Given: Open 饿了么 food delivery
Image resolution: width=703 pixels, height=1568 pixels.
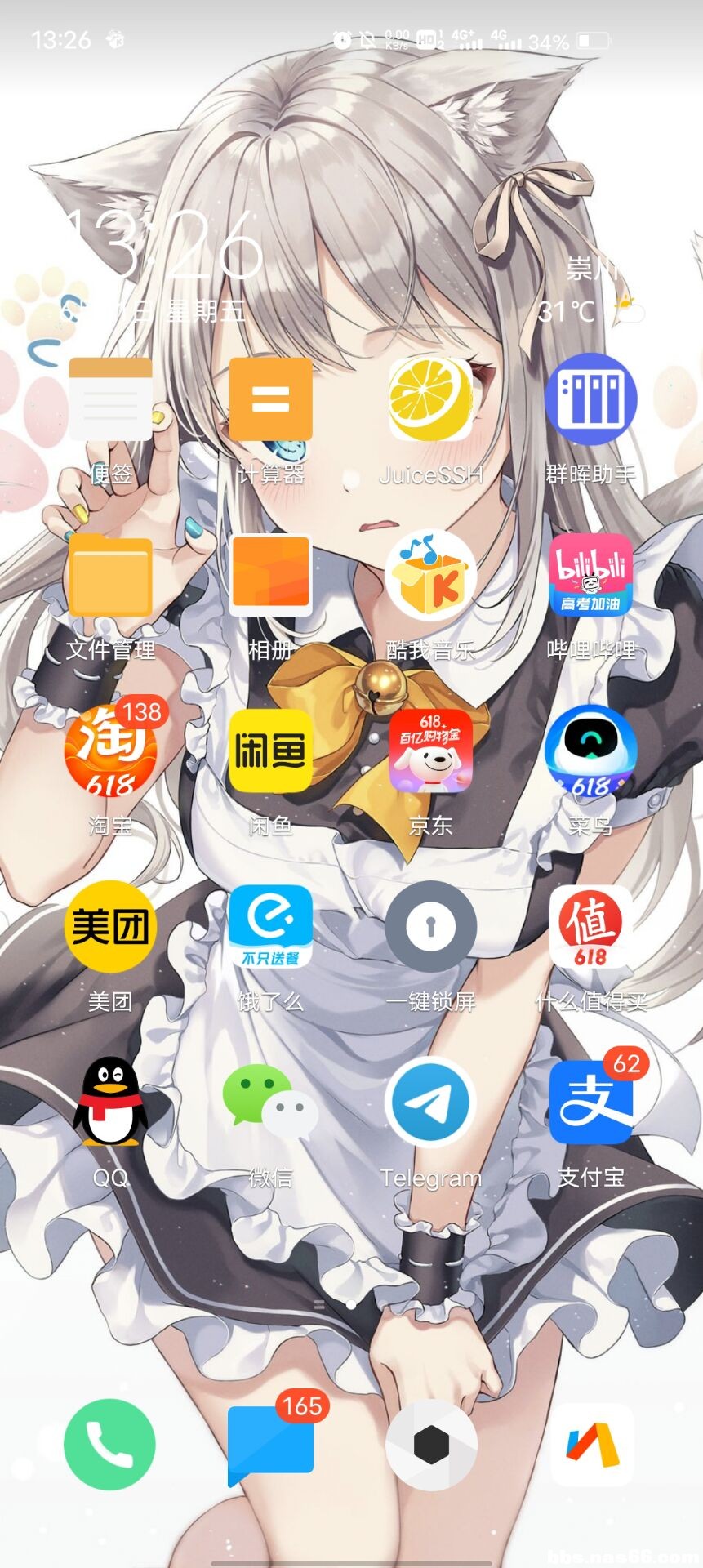Looking at the screenshot, I should [x=270, y=927].
